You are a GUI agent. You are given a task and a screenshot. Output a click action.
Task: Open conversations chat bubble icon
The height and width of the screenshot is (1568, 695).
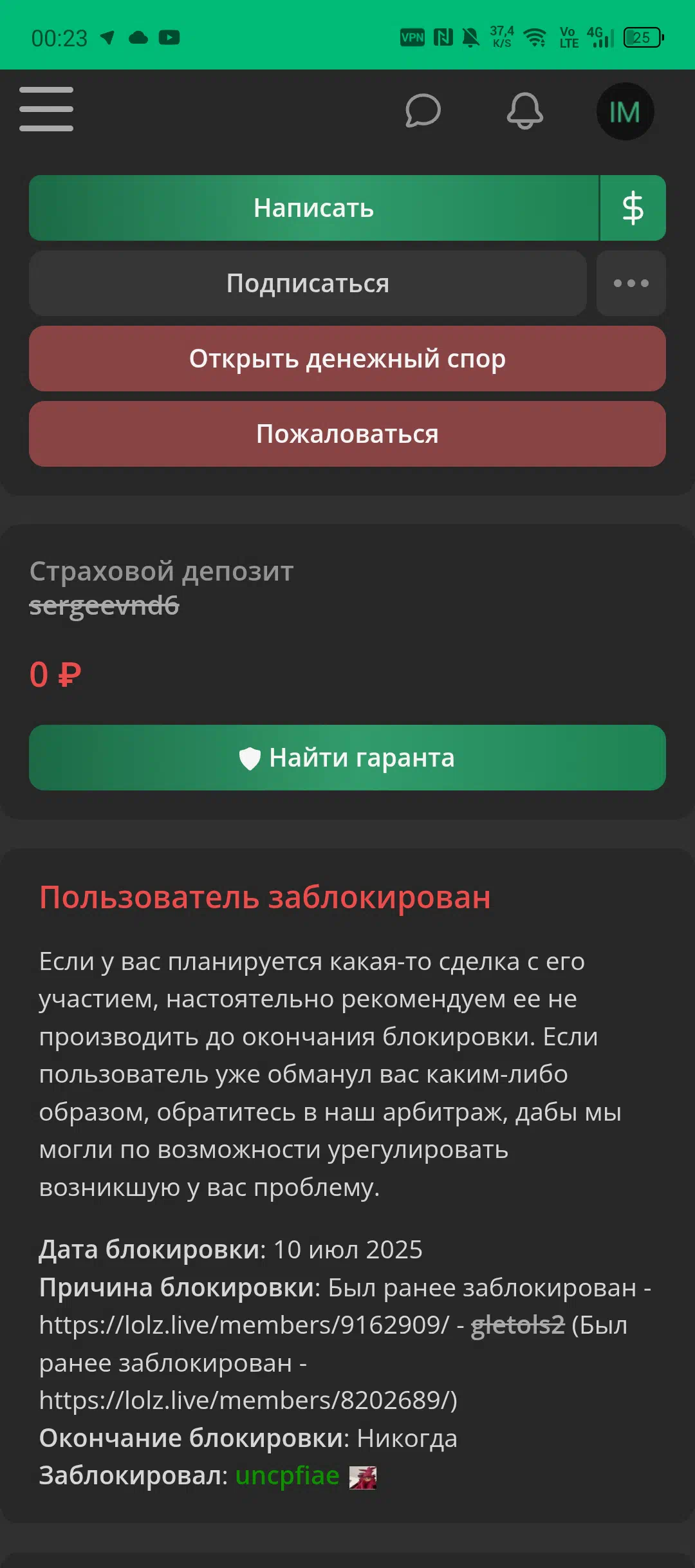[x=423, y=111]
